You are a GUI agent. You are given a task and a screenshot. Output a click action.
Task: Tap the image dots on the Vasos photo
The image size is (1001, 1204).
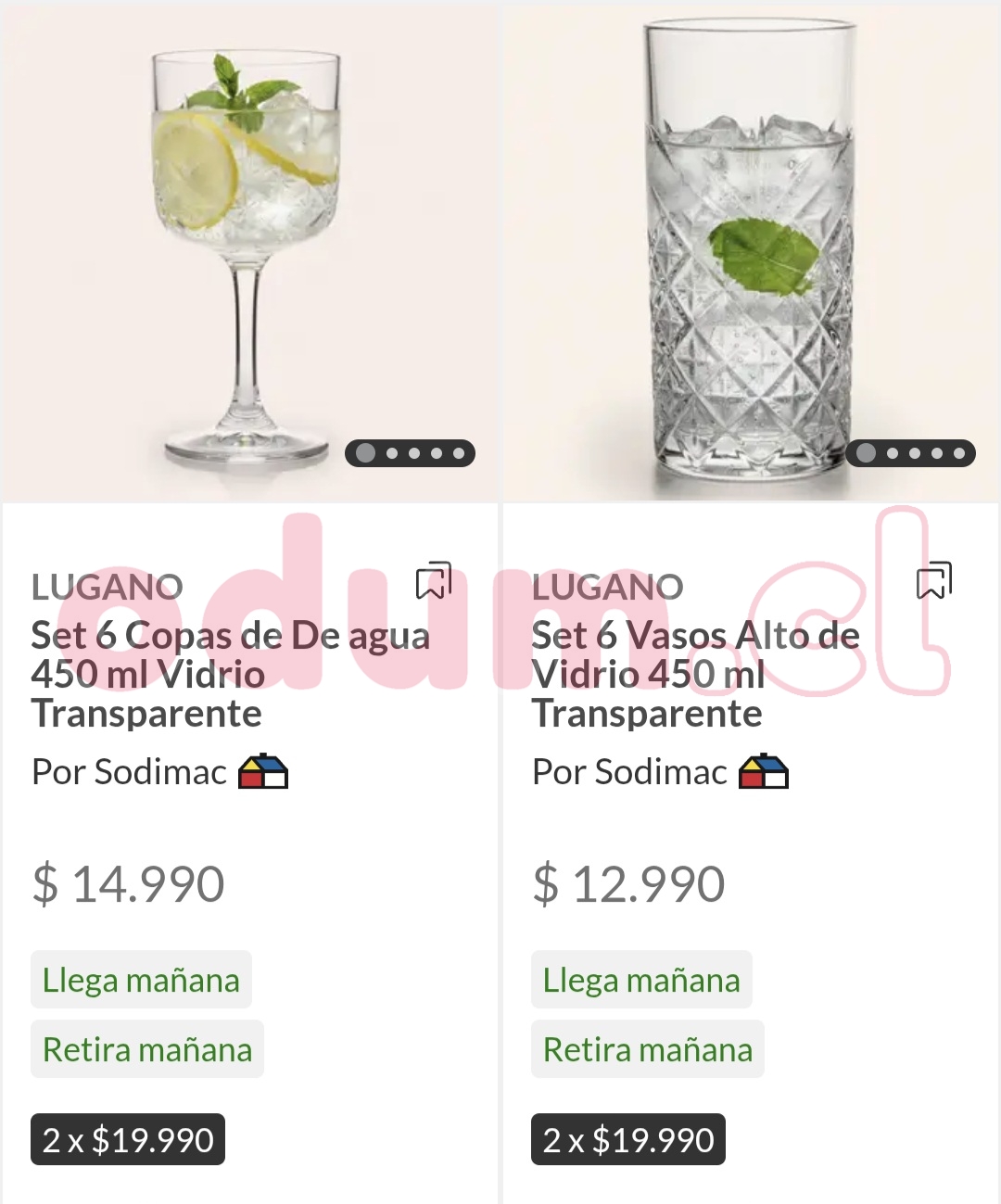point(910,453)
